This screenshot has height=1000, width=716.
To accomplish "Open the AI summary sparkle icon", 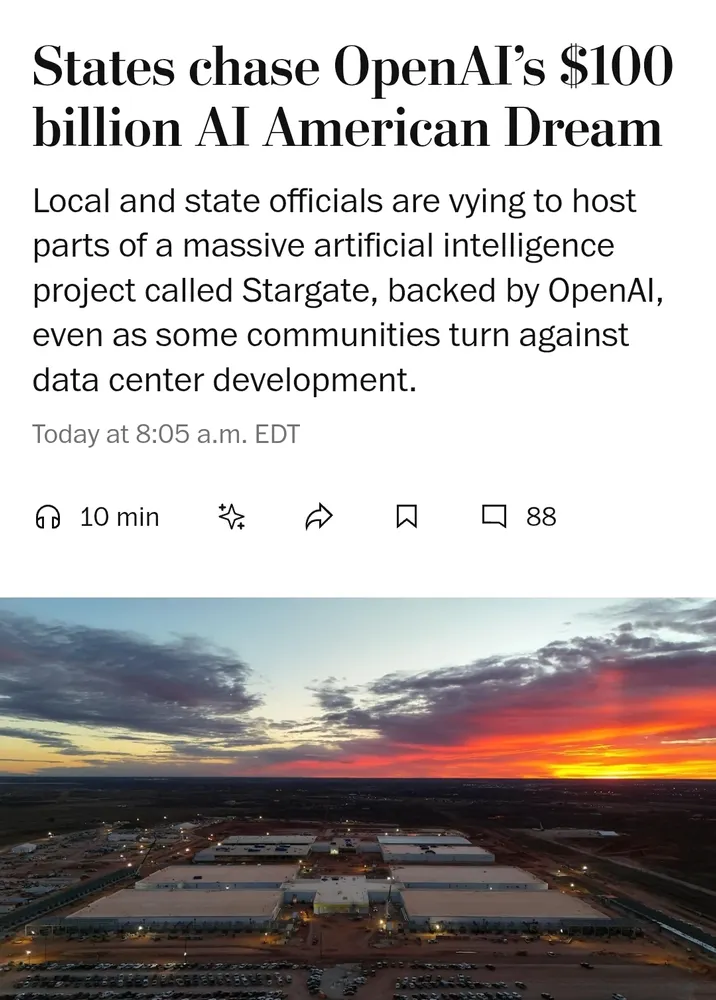I will [x=232, y=516].
